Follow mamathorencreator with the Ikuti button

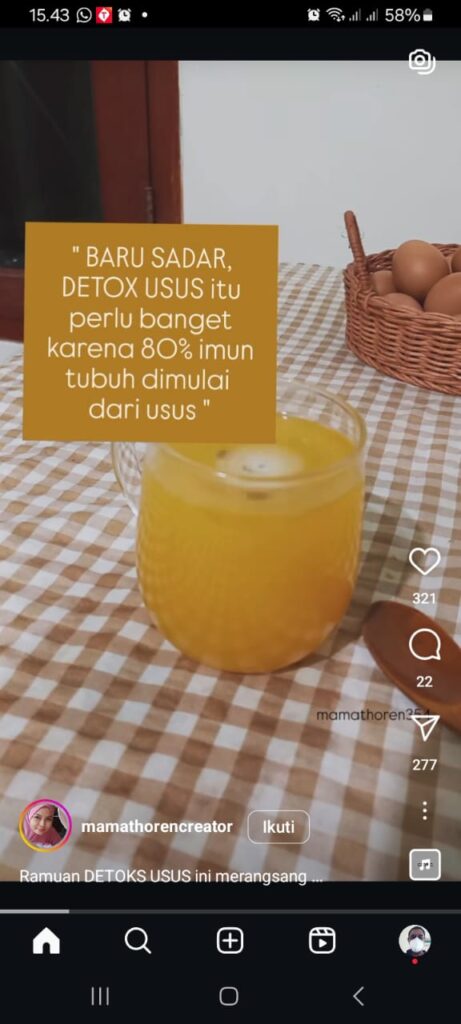[278, 827]
